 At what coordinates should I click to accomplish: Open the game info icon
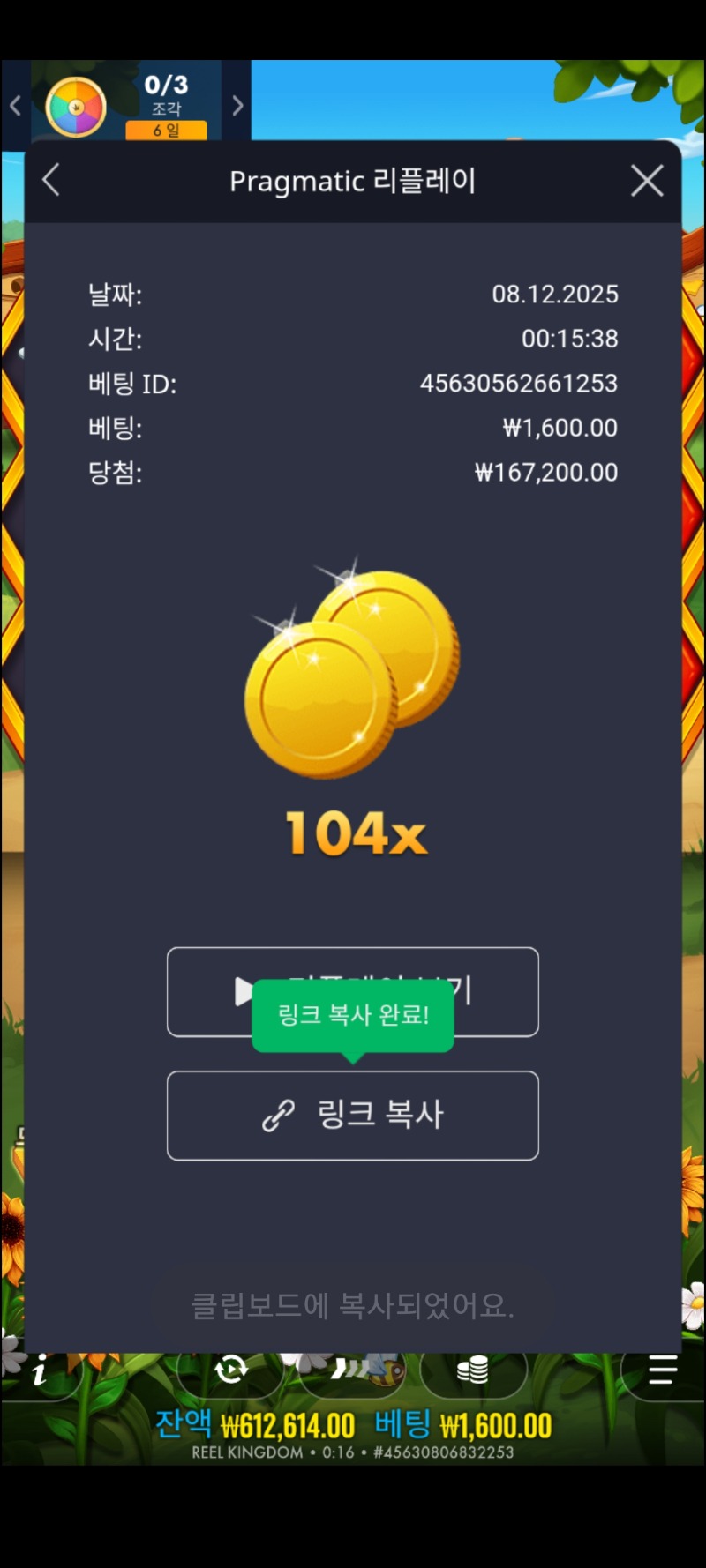40,1371
